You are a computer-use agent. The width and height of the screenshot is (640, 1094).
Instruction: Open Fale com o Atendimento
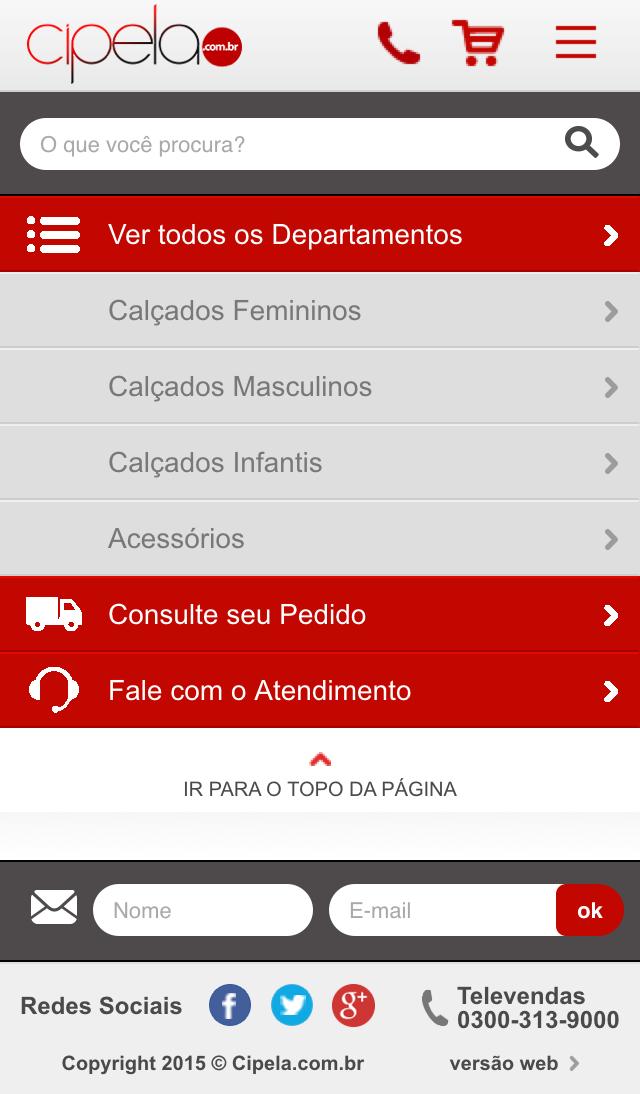[x=320, y=691]
